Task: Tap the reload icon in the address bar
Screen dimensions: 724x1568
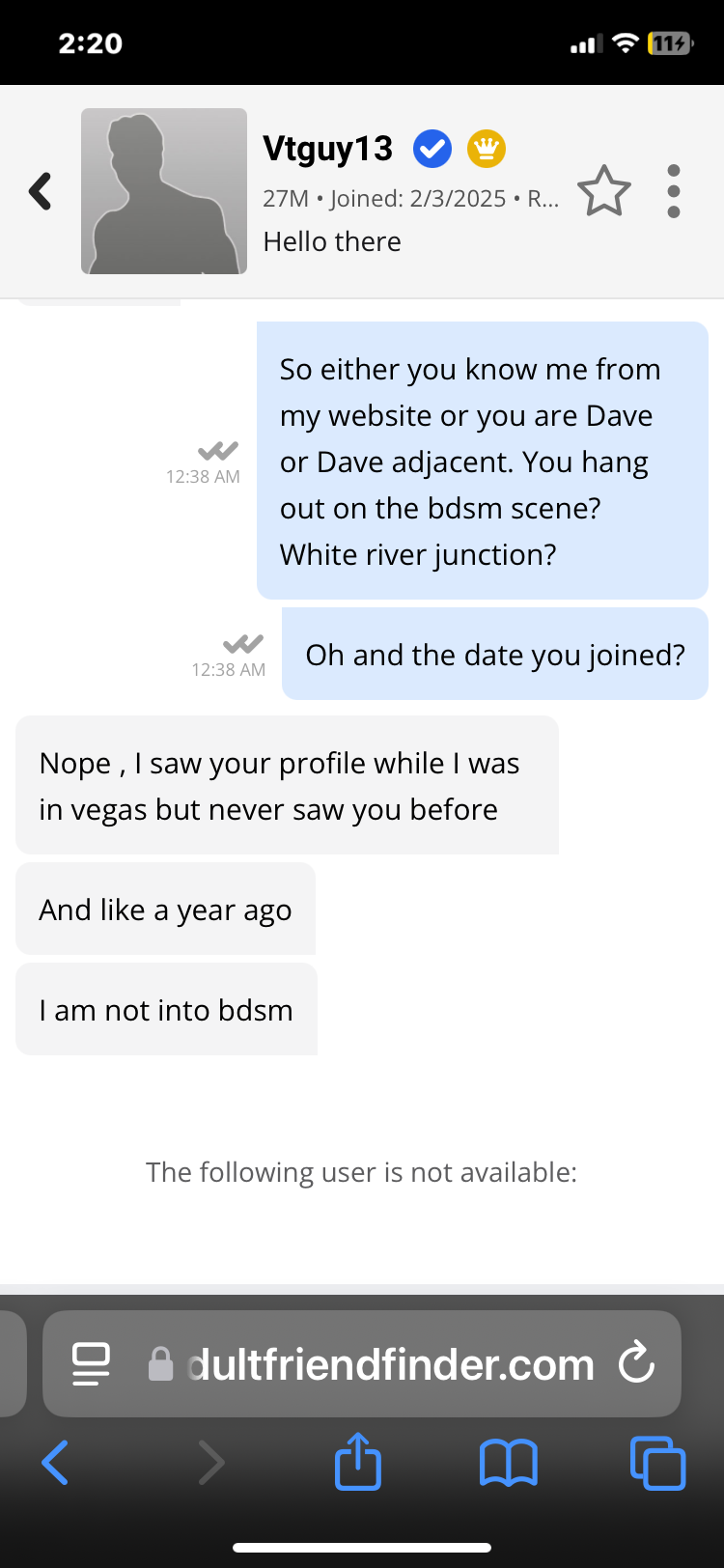Action: point(635,1364)
